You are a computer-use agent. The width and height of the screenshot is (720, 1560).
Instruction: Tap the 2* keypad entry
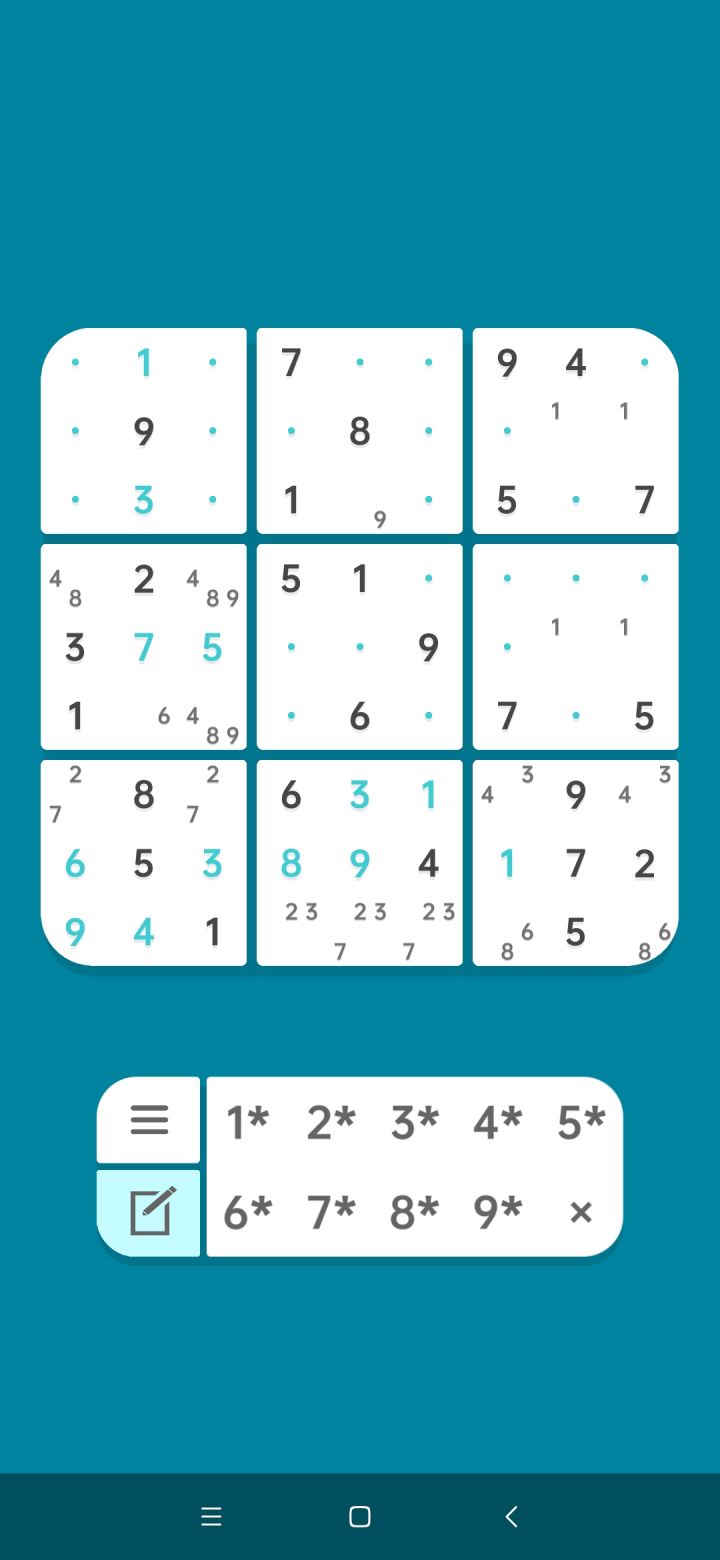coord(330,1122)
